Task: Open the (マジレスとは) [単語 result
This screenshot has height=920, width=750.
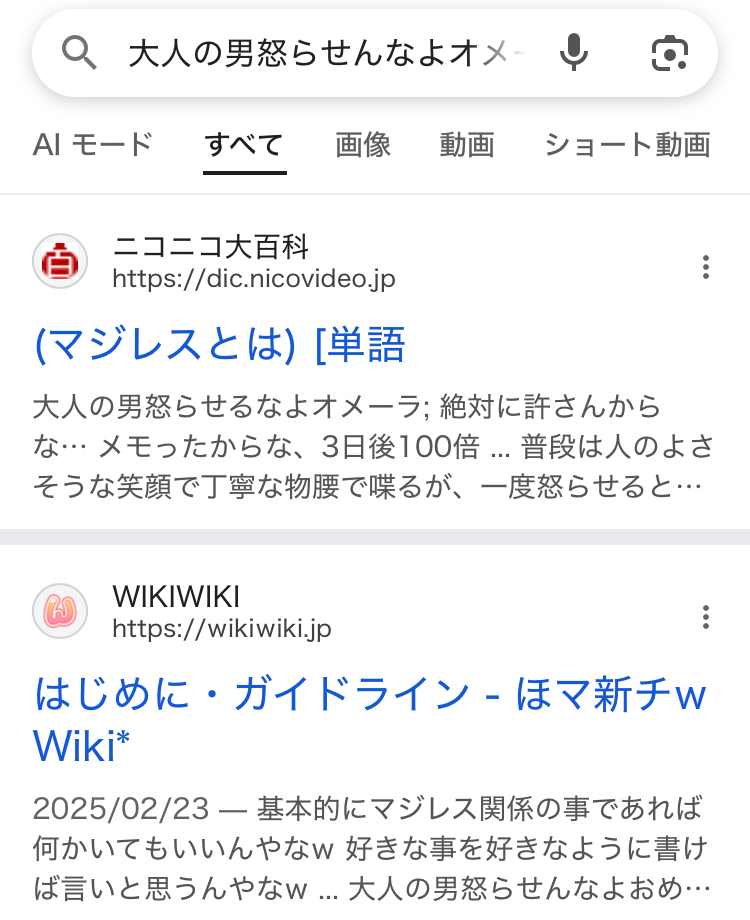Action: [220, 345]
